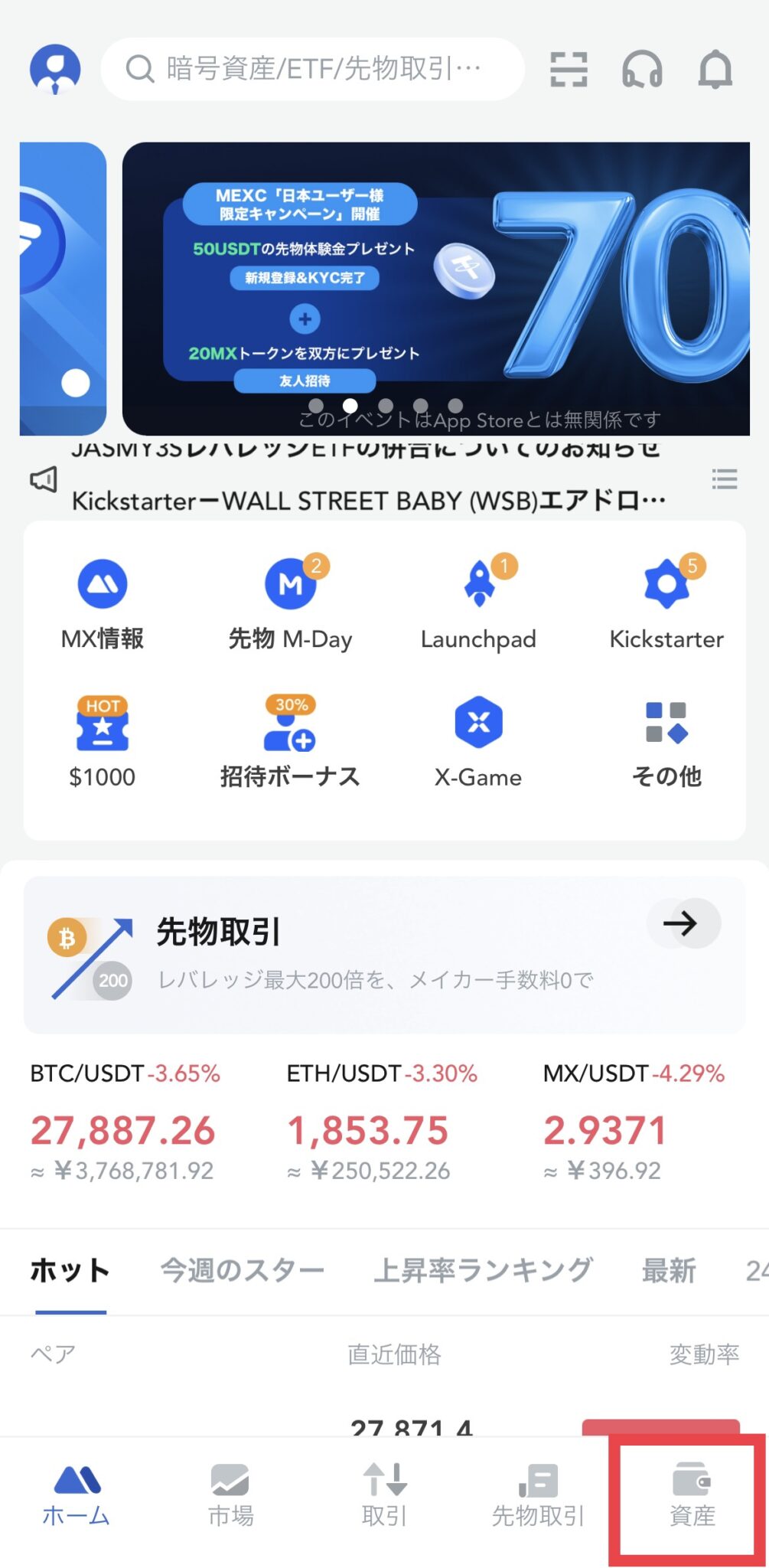This screenshot has width=769, height=1568.
Task: Open the QR code scanner icon
Action: tap(570, 69)
